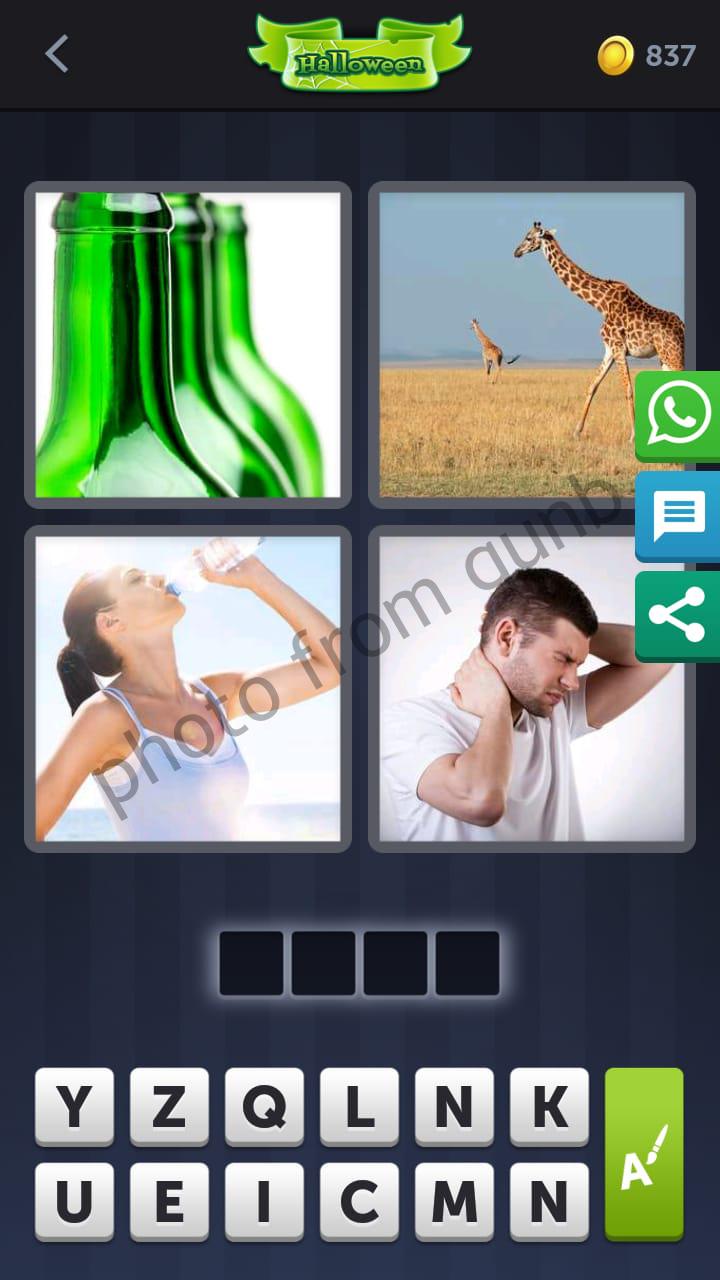This screenshot has width=720, height=1280.
Task: Select the letter tile K
Action: coord(549,1106)
